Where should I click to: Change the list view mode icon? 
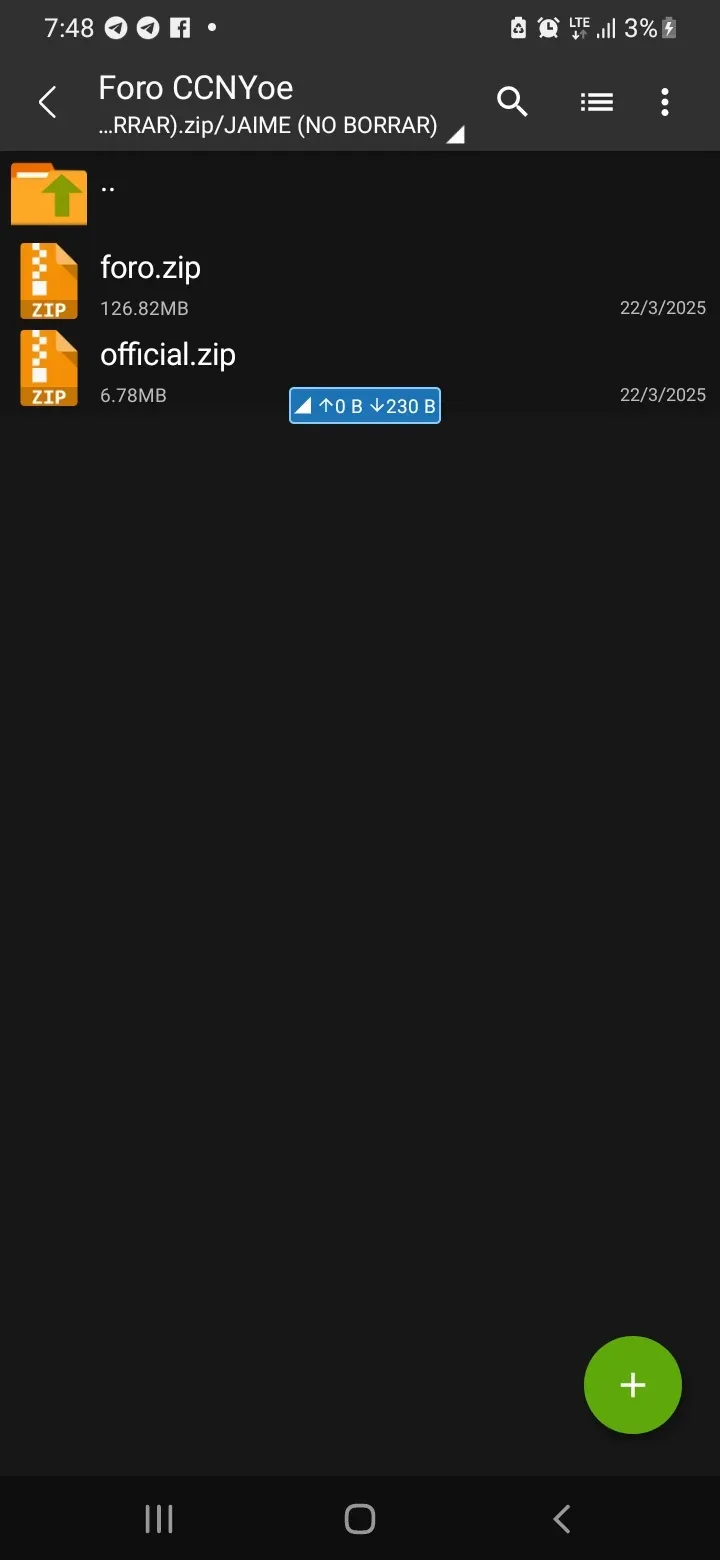597,102
